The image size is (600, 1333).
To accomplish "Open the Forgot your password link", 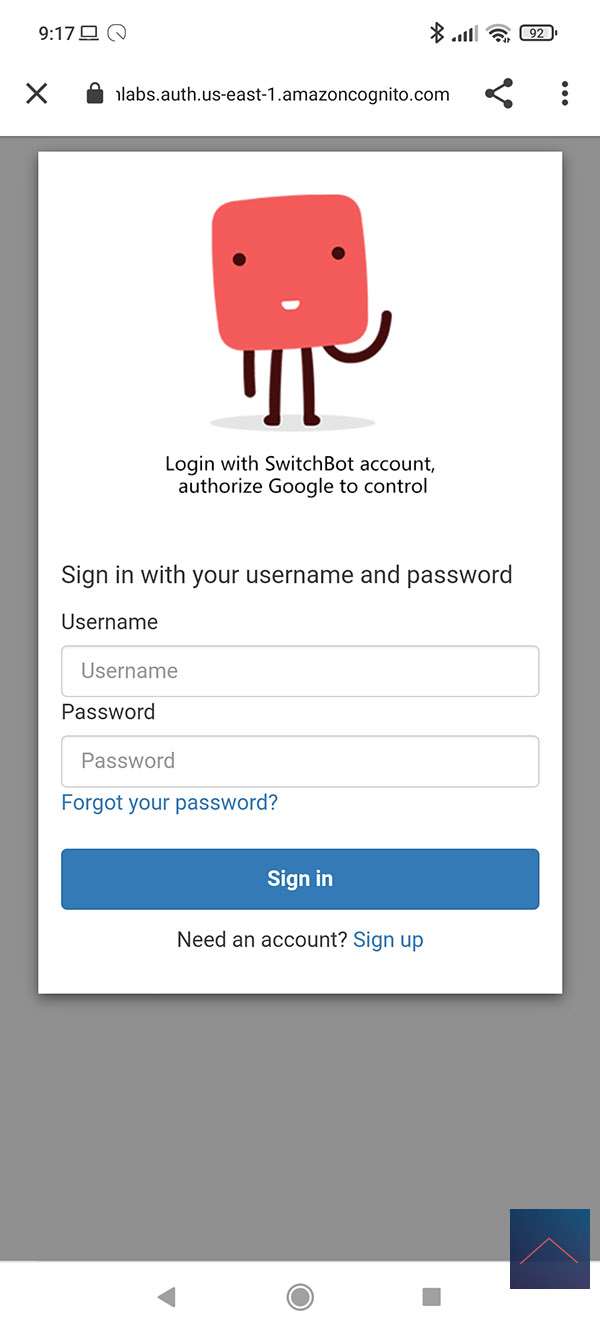I will coord(170,803).
